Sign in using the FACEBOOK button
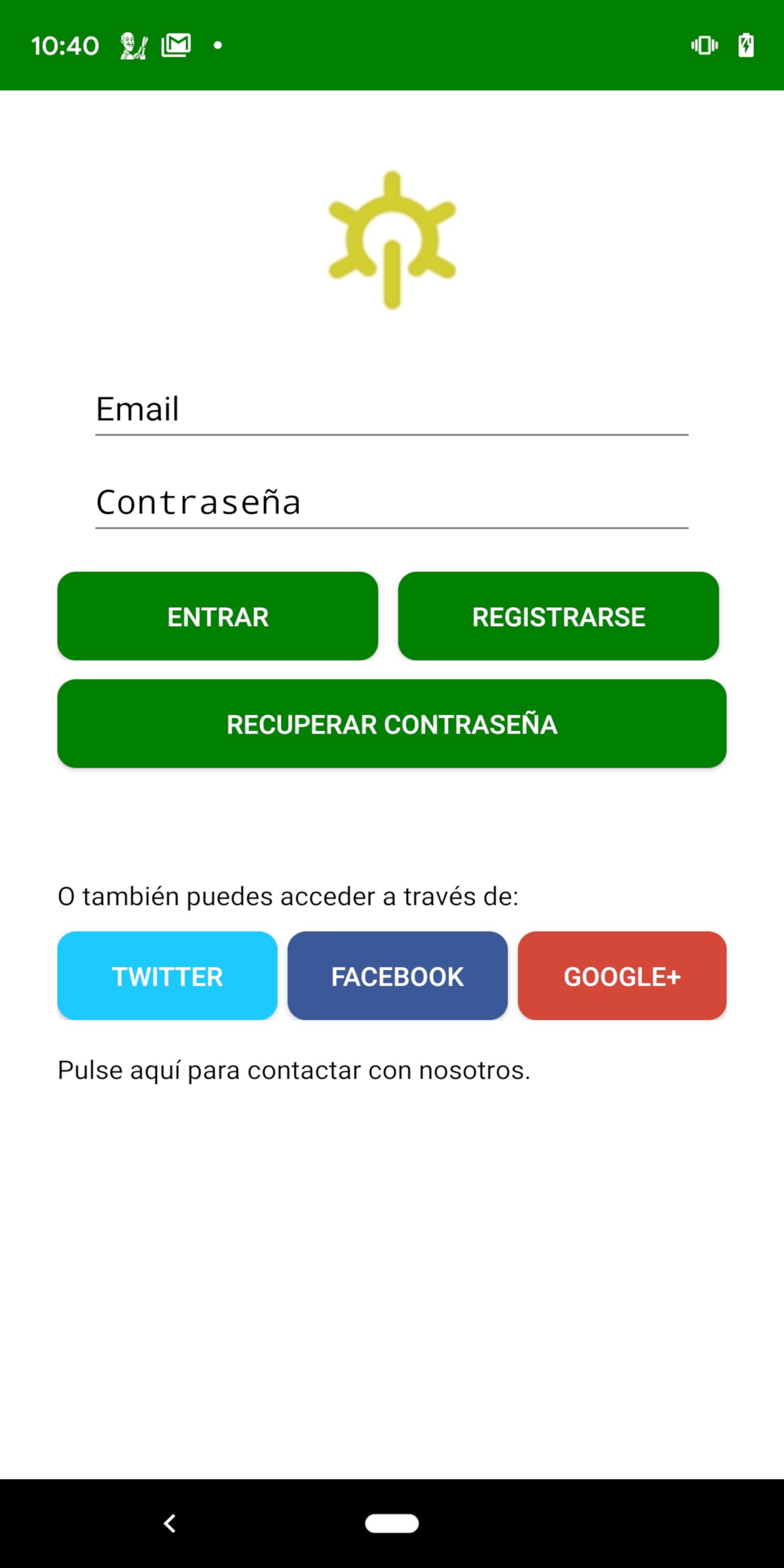 pyautogui.click(x=396, y=976)
